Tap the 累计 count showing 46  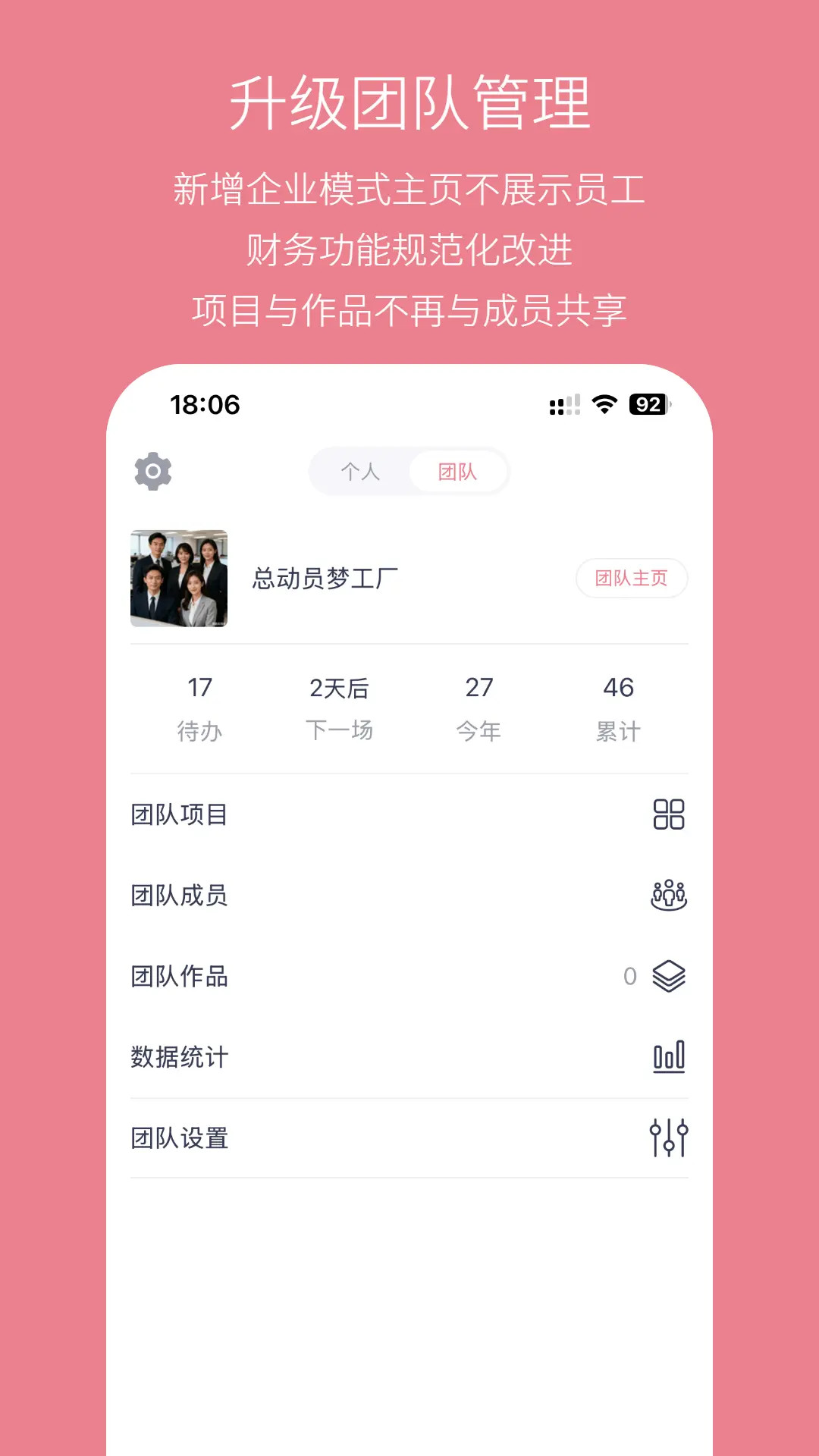[x=619, y=706]
